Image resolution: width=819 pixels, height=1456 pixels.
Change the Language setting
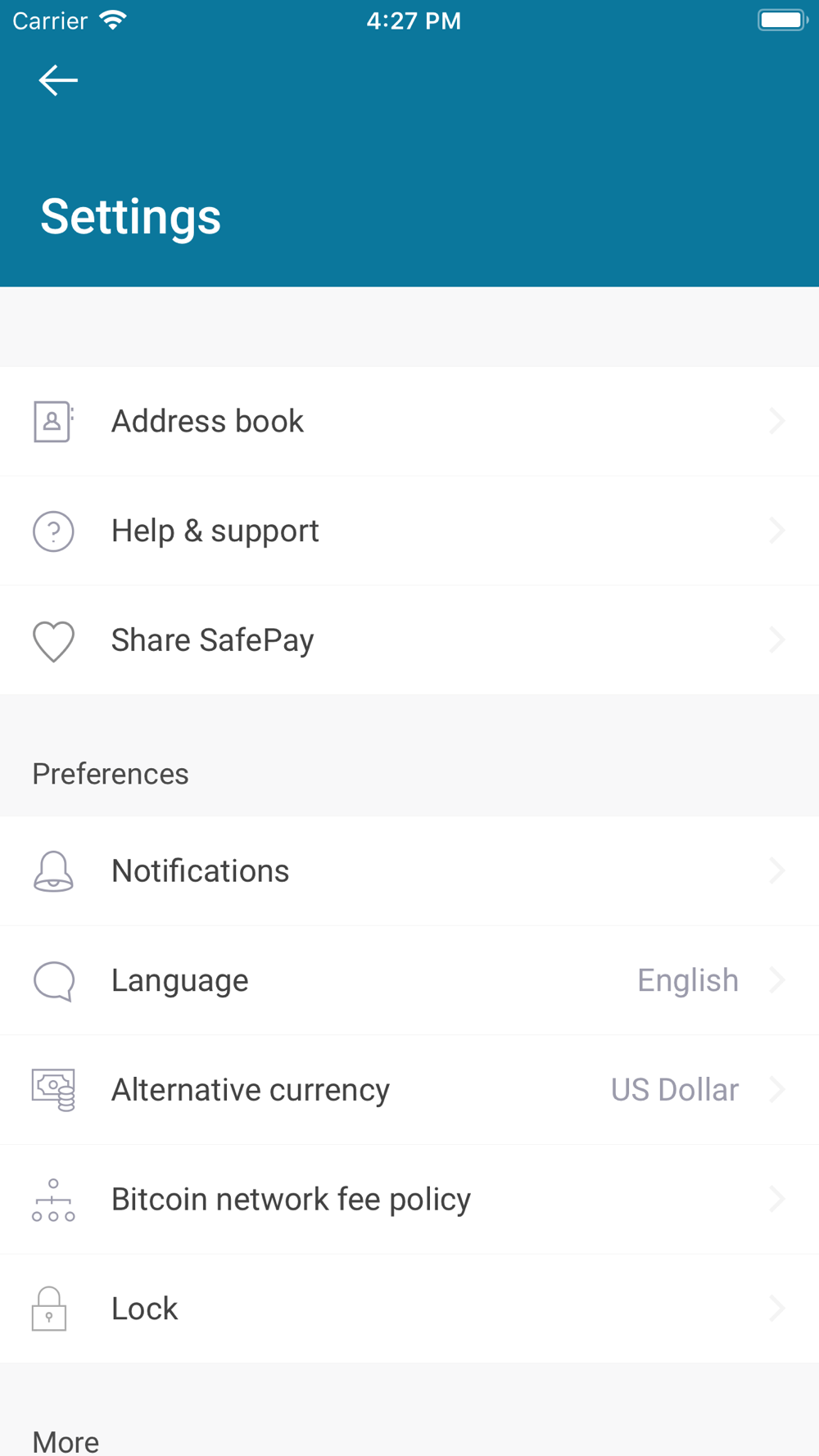(409, 980)
